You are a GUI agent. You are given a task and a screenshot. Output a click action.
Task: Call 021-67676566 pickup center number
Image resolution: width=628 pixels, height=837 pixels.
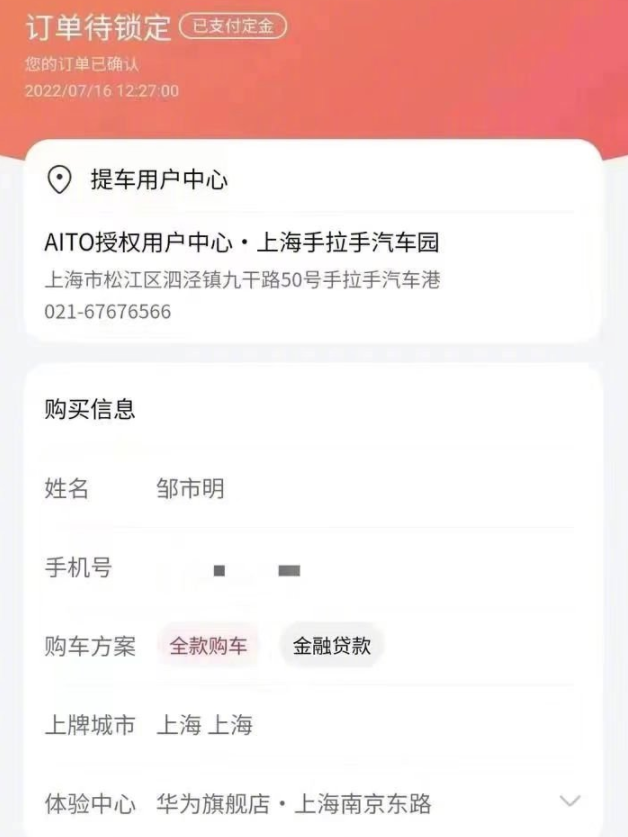coord(108,312)
